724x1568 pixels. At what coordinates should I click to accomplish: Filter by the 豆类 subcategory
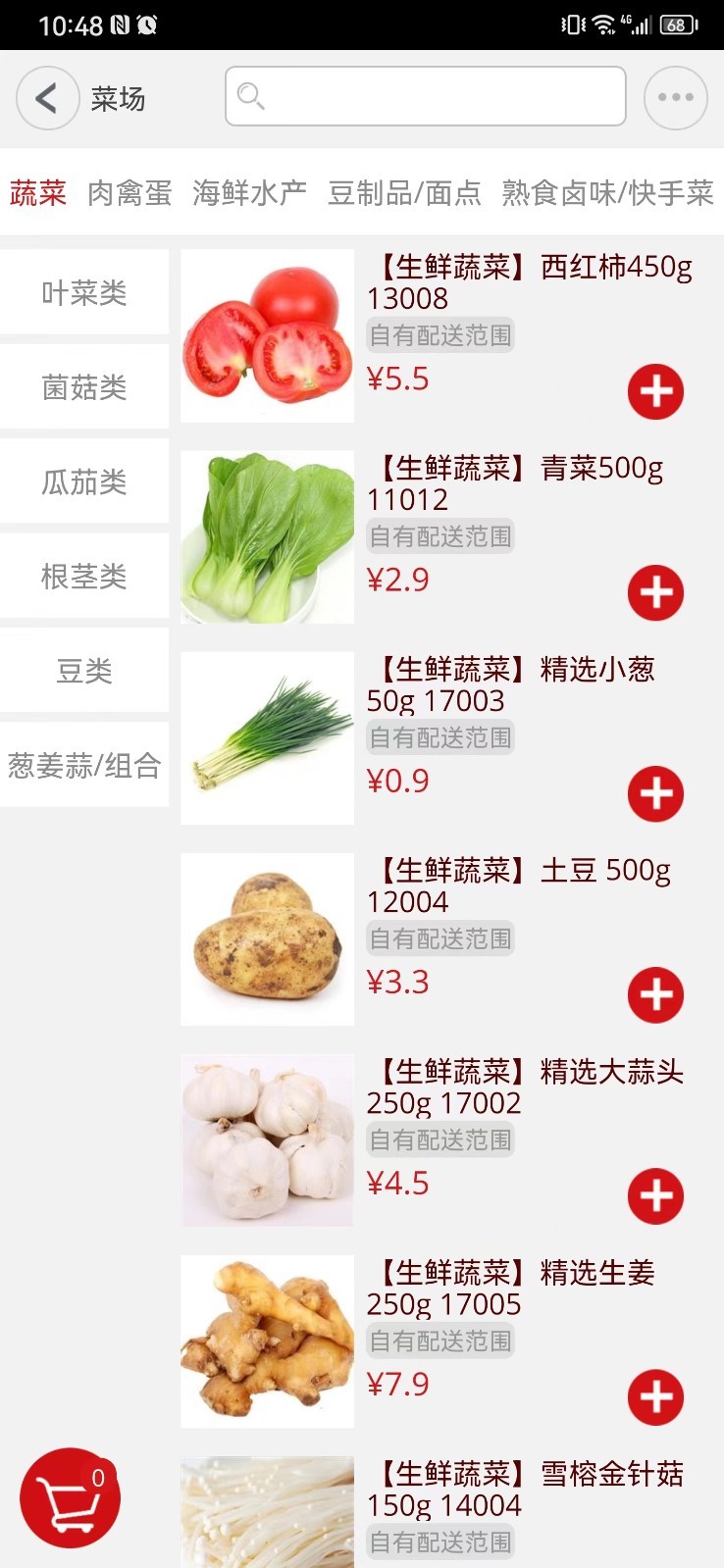click(x=84, y=671)
